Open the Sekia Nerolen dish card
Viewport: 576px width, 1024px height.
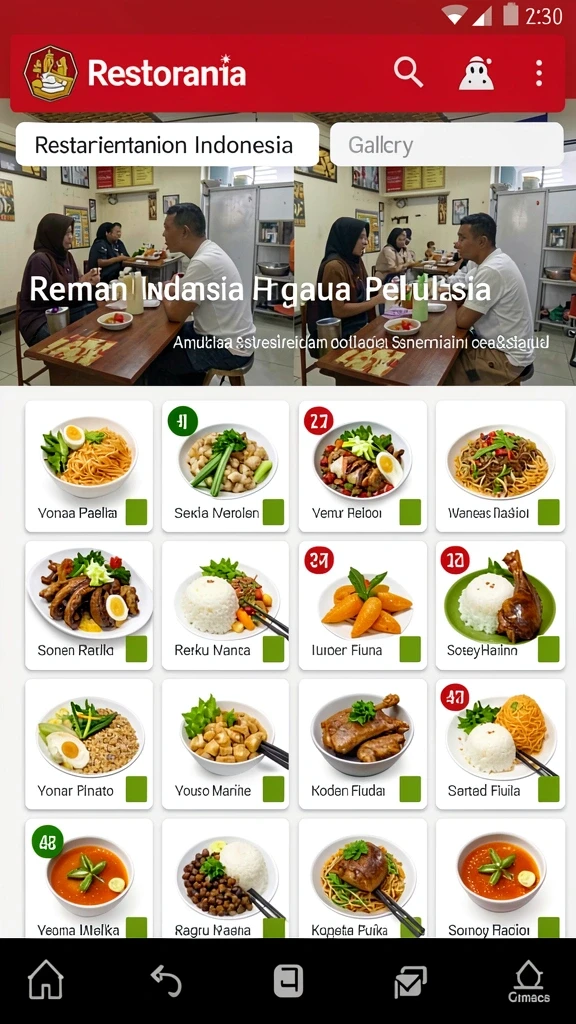point(225,466)
